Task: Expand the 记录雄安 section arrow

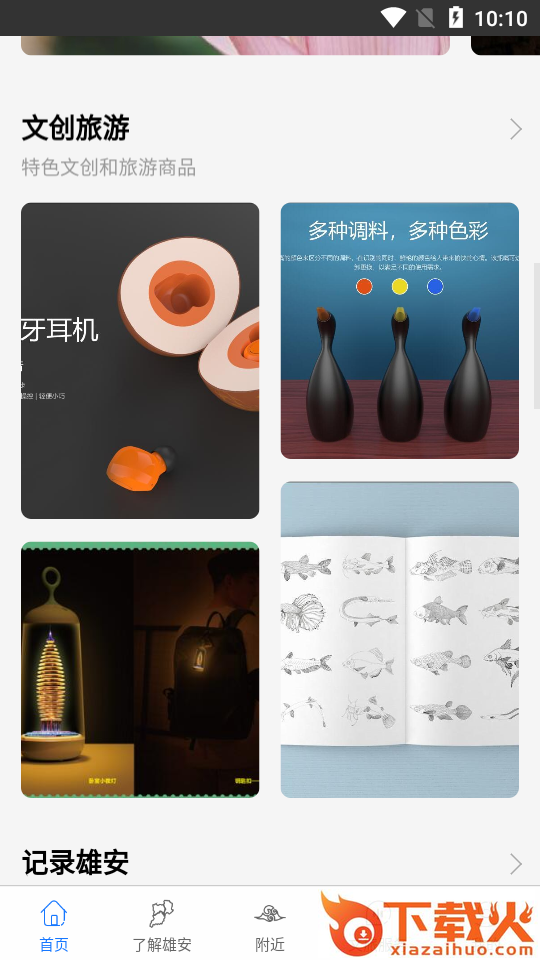Action: (x=516, y=864)
